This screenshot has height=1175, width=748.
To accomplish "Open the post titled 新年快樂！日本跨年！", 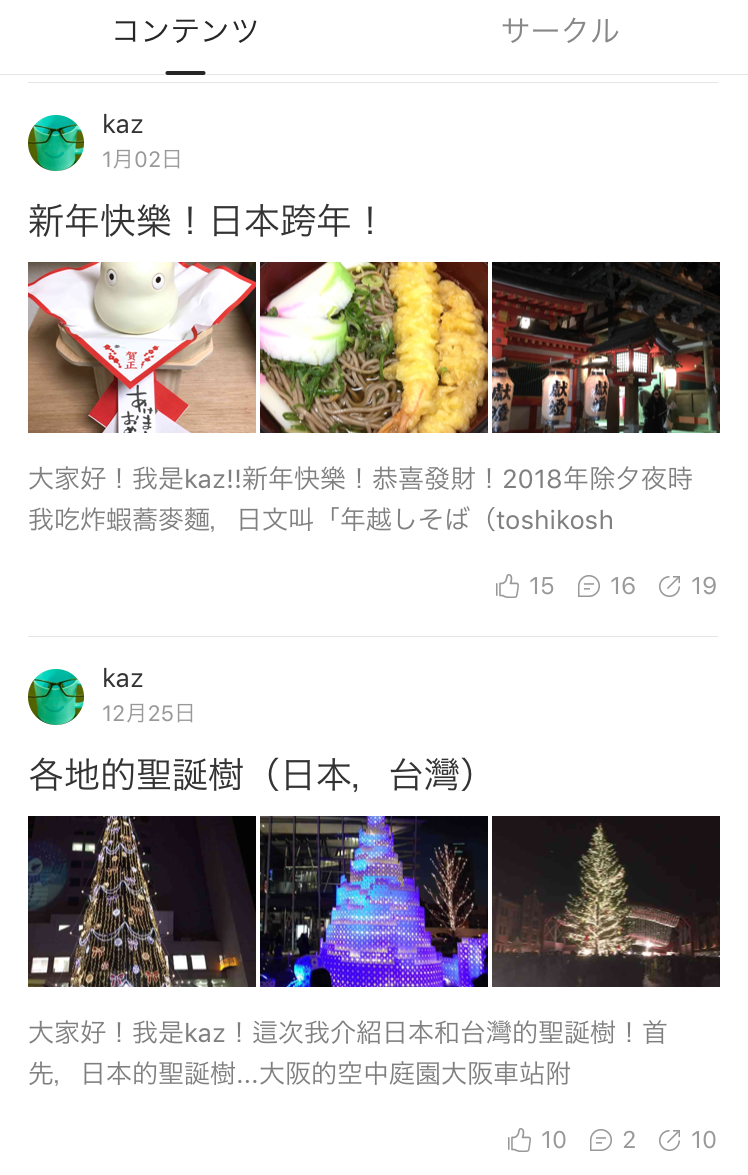I will click(x=204, y=221).
